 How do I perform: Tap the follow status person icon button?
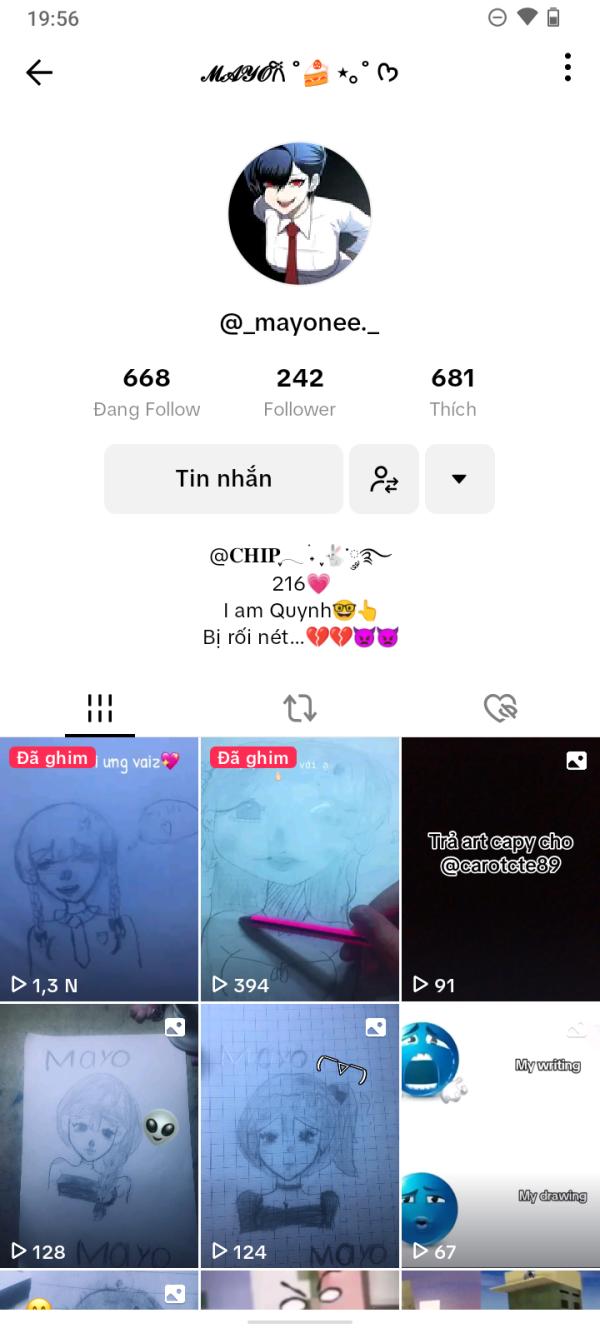click(384, 479)
